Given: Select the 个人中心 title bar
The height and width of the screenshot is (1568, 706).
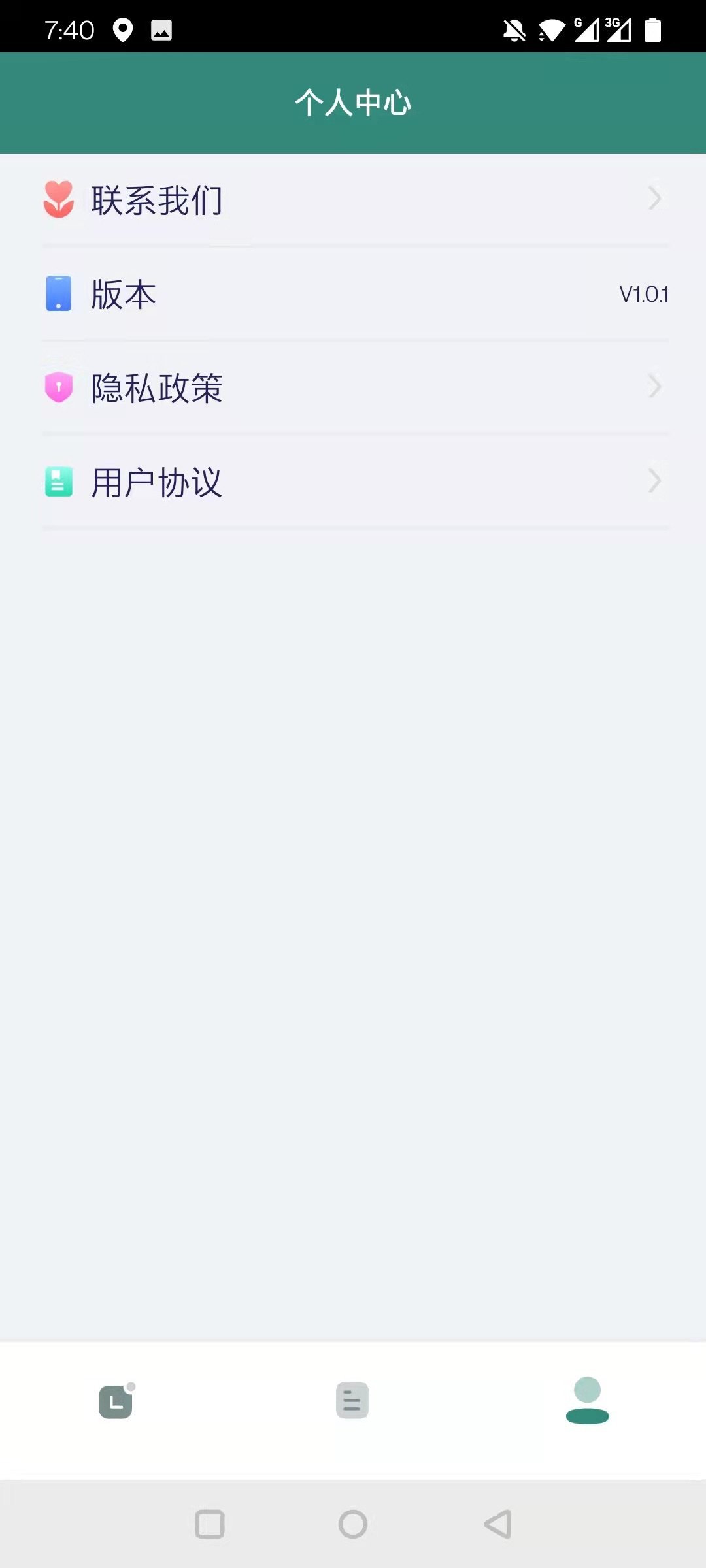Looking at the screenshot, I should tap(353, 102).
